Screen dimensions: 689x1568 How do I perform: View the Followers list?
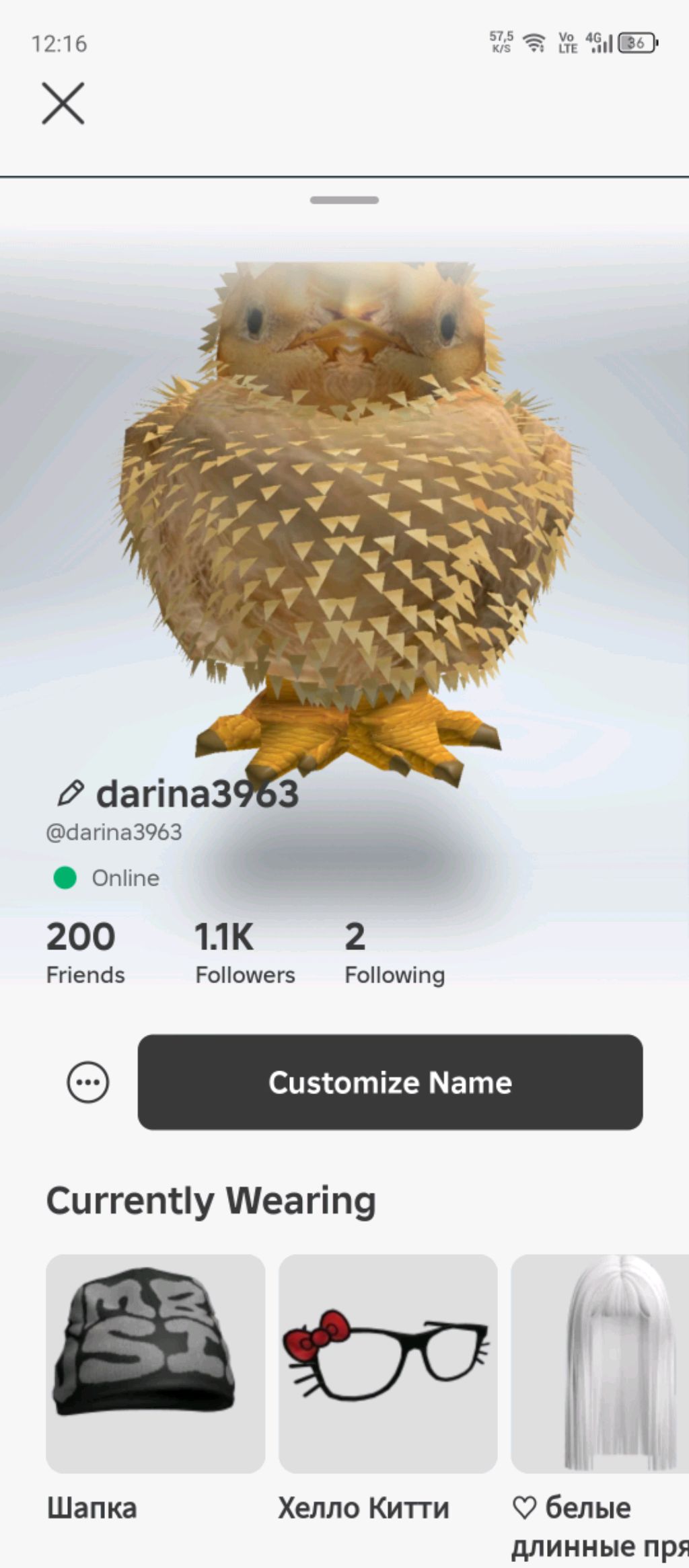244,952
